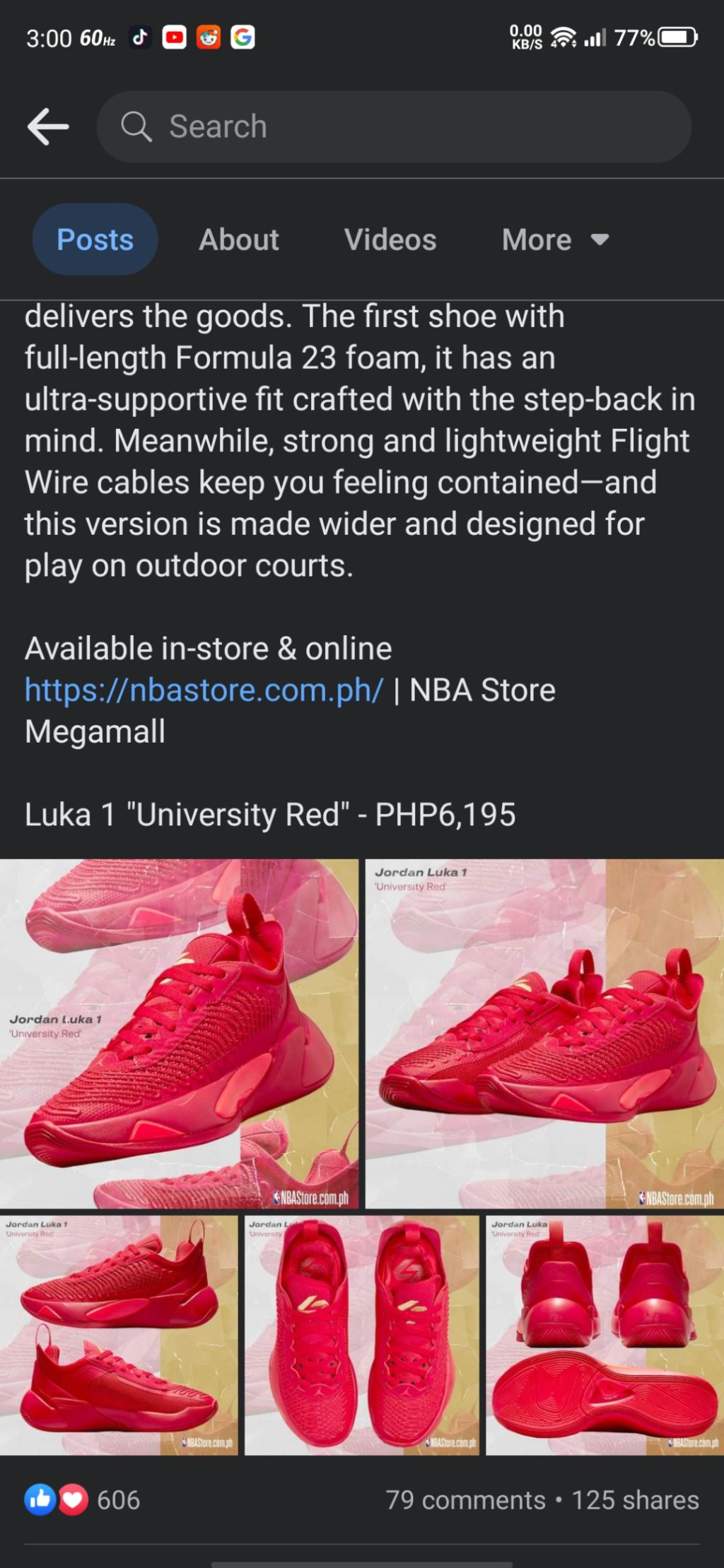
Task: Expand the More dropdown
Action: click(x=554, y=240)
